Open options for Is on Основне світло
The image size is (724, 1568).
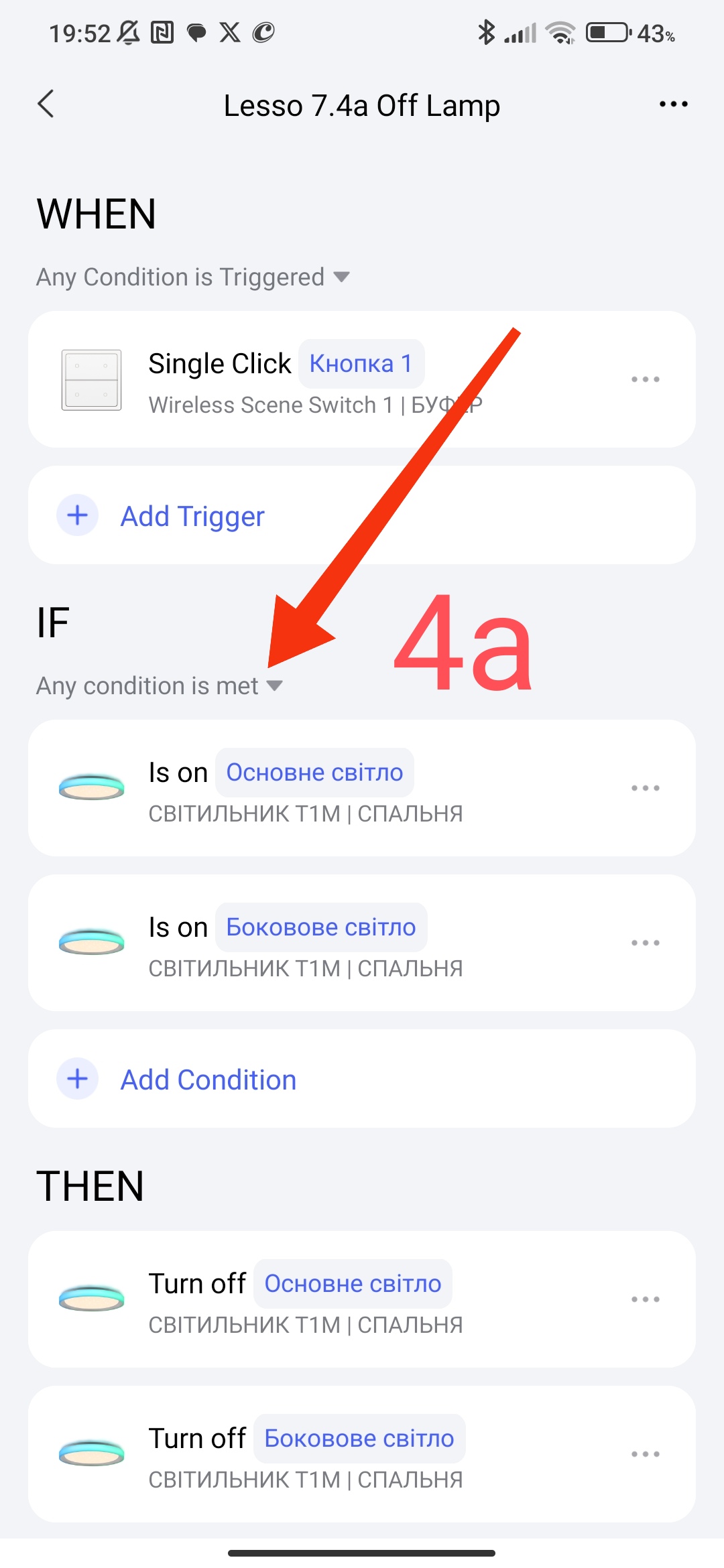645,789
